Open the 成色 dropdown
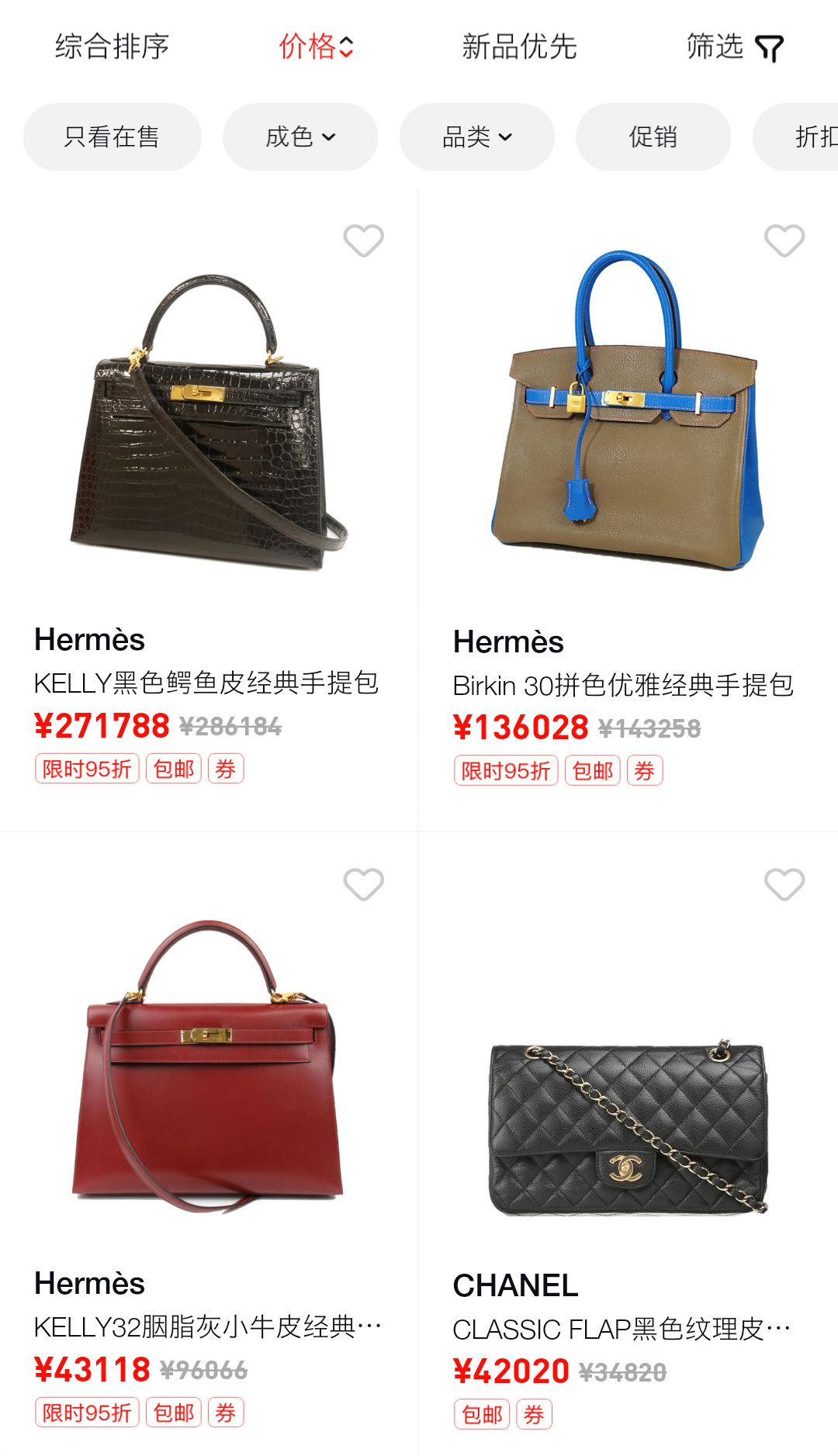 pos(300,137)
